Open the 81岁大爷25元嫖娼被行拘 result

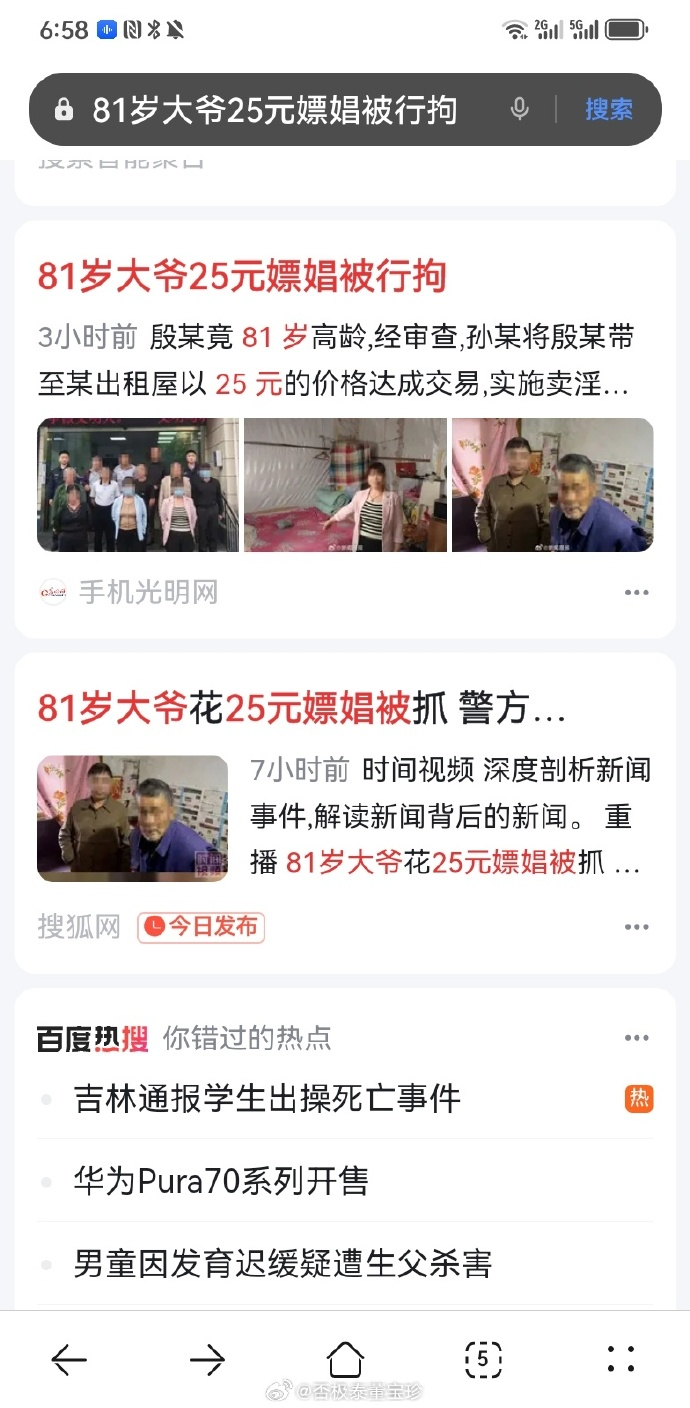click(x=242, y=276)
